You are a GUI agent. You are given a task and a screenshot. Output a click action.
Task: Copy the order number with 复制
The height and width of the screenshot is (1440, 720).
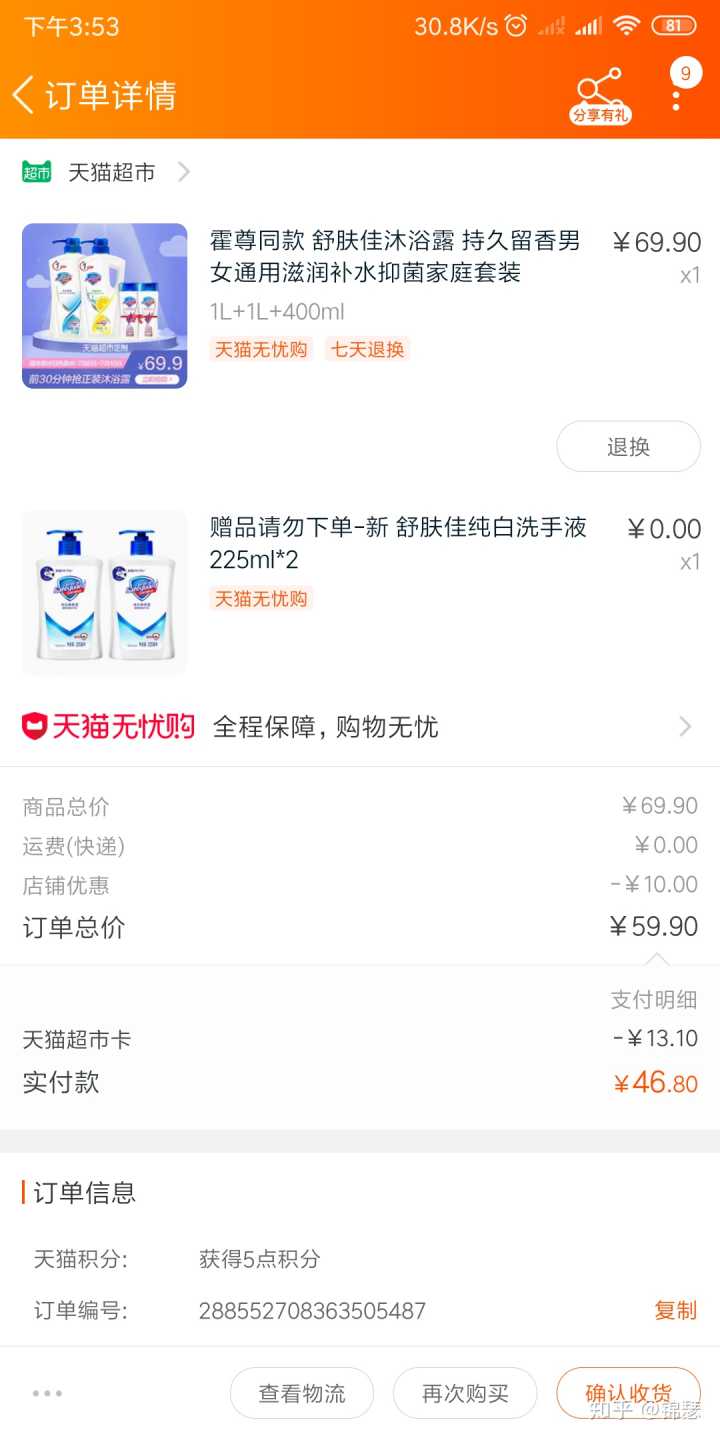tap(675, 1310)
